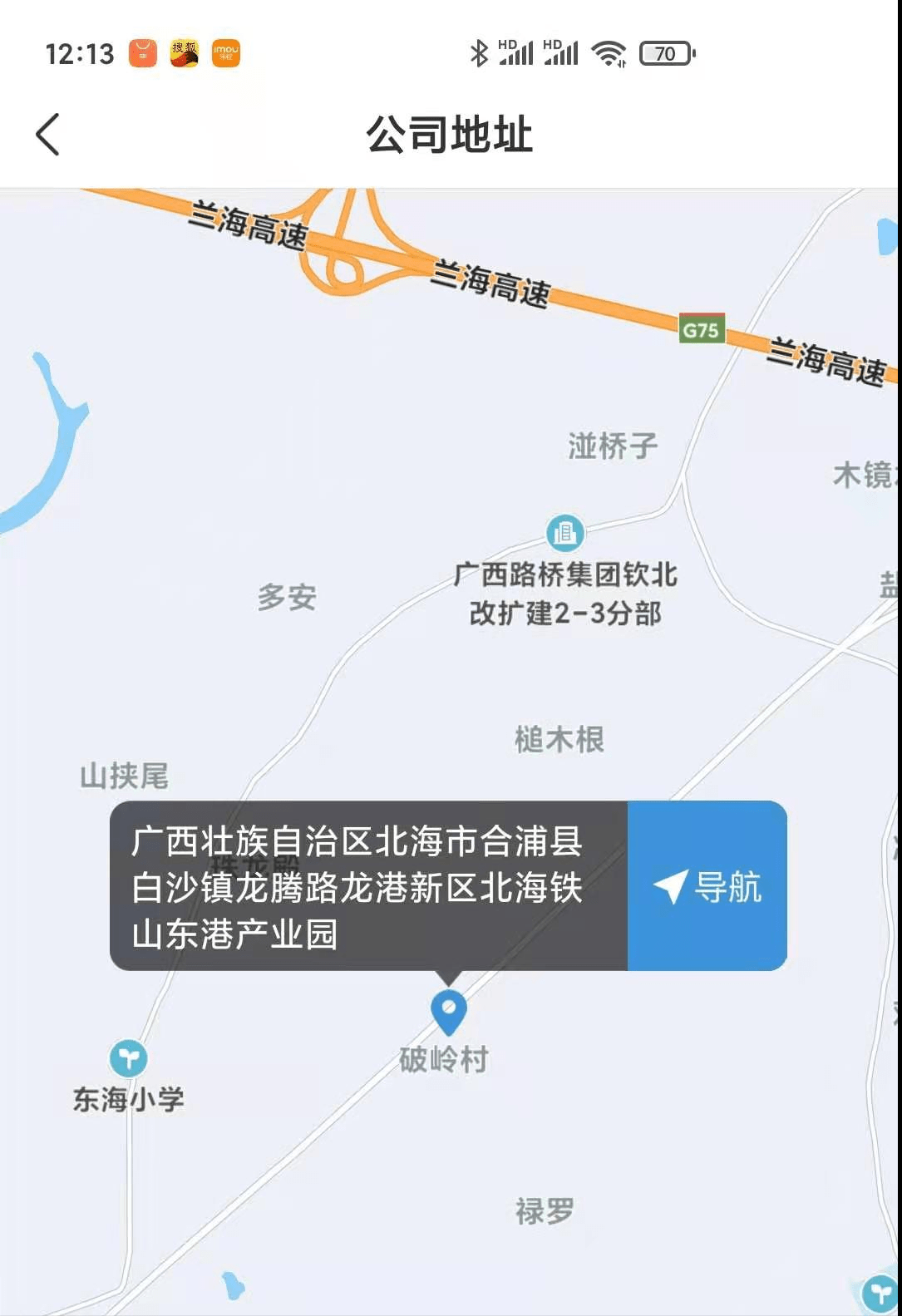Tap the battery indicator showing 70

[x=663, y=53]
